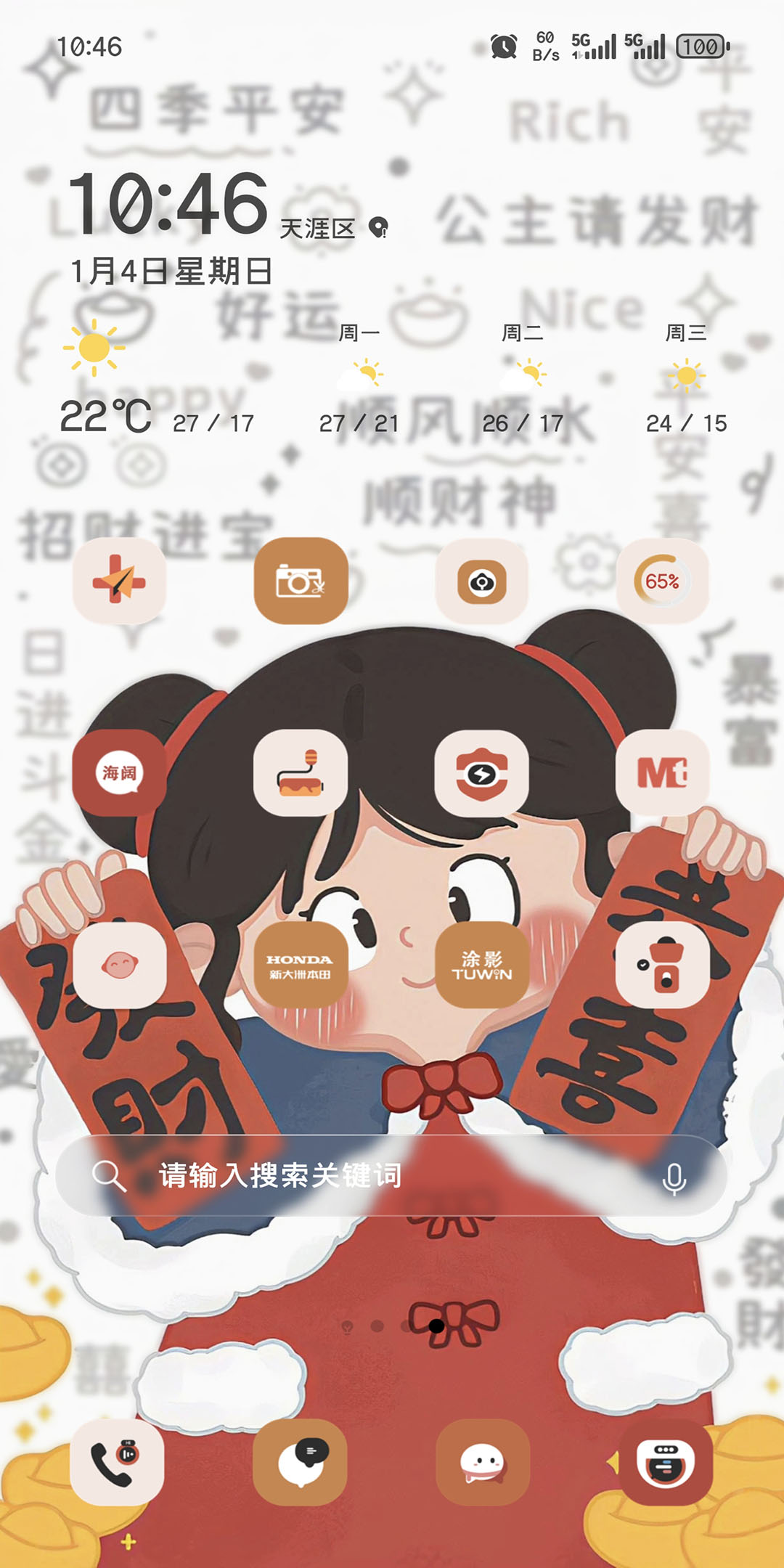Open the clock widget showing 10:46
This screenshot has height=1568, width=784.
(x=168, y=205)
